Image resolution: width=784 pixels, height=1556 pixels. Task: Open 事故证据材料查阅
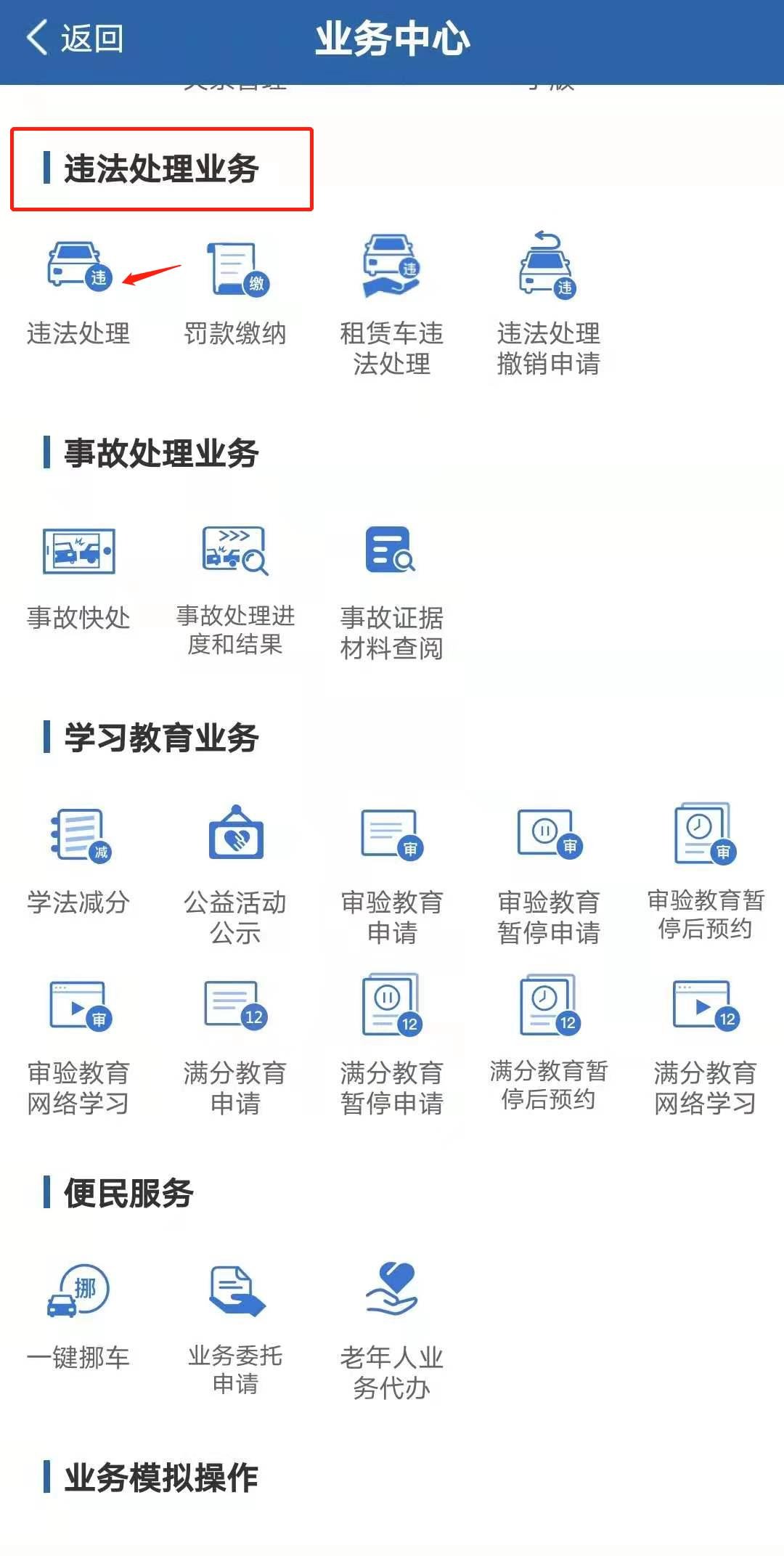392,590
